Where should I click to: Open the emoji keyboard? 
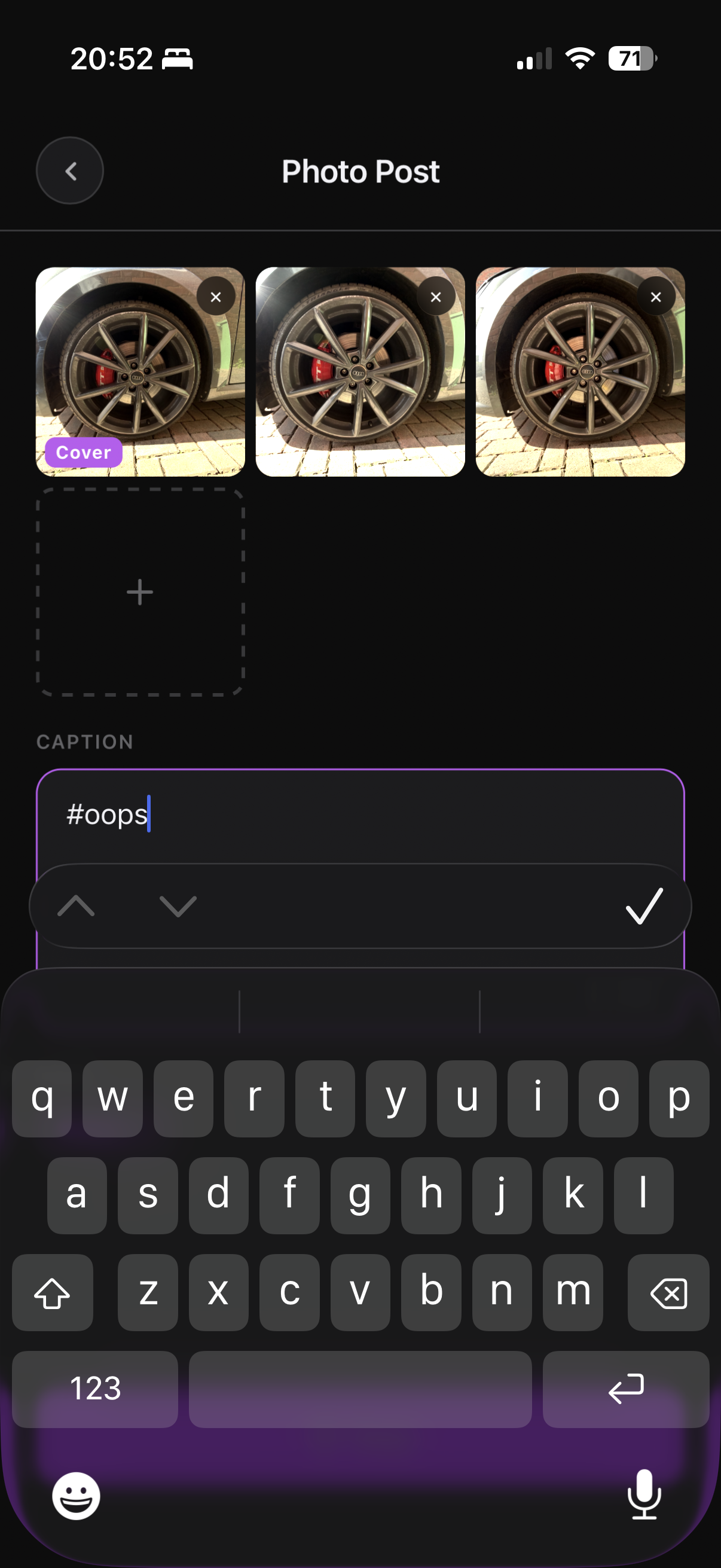(76, 1496)
